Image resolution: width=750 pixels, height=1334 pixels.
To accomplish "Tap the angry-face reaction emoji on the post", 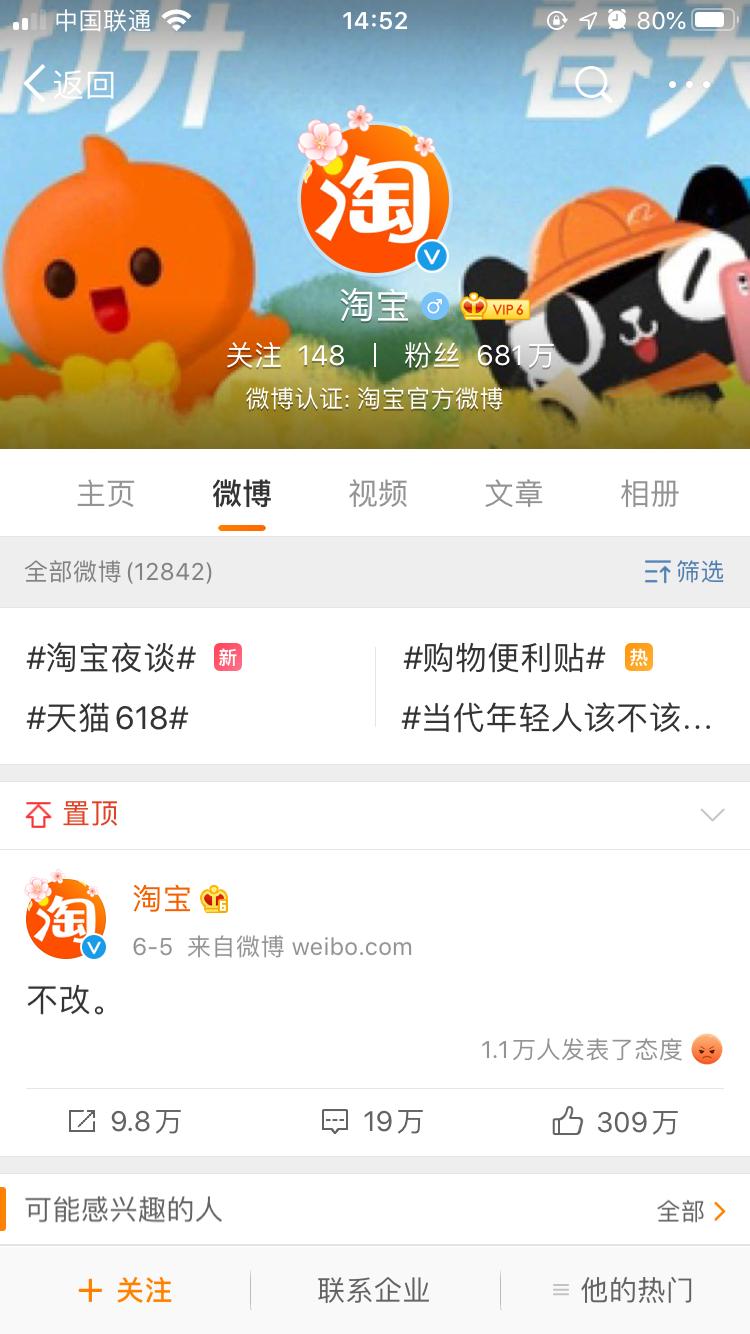I will (x=705, y=1050).
